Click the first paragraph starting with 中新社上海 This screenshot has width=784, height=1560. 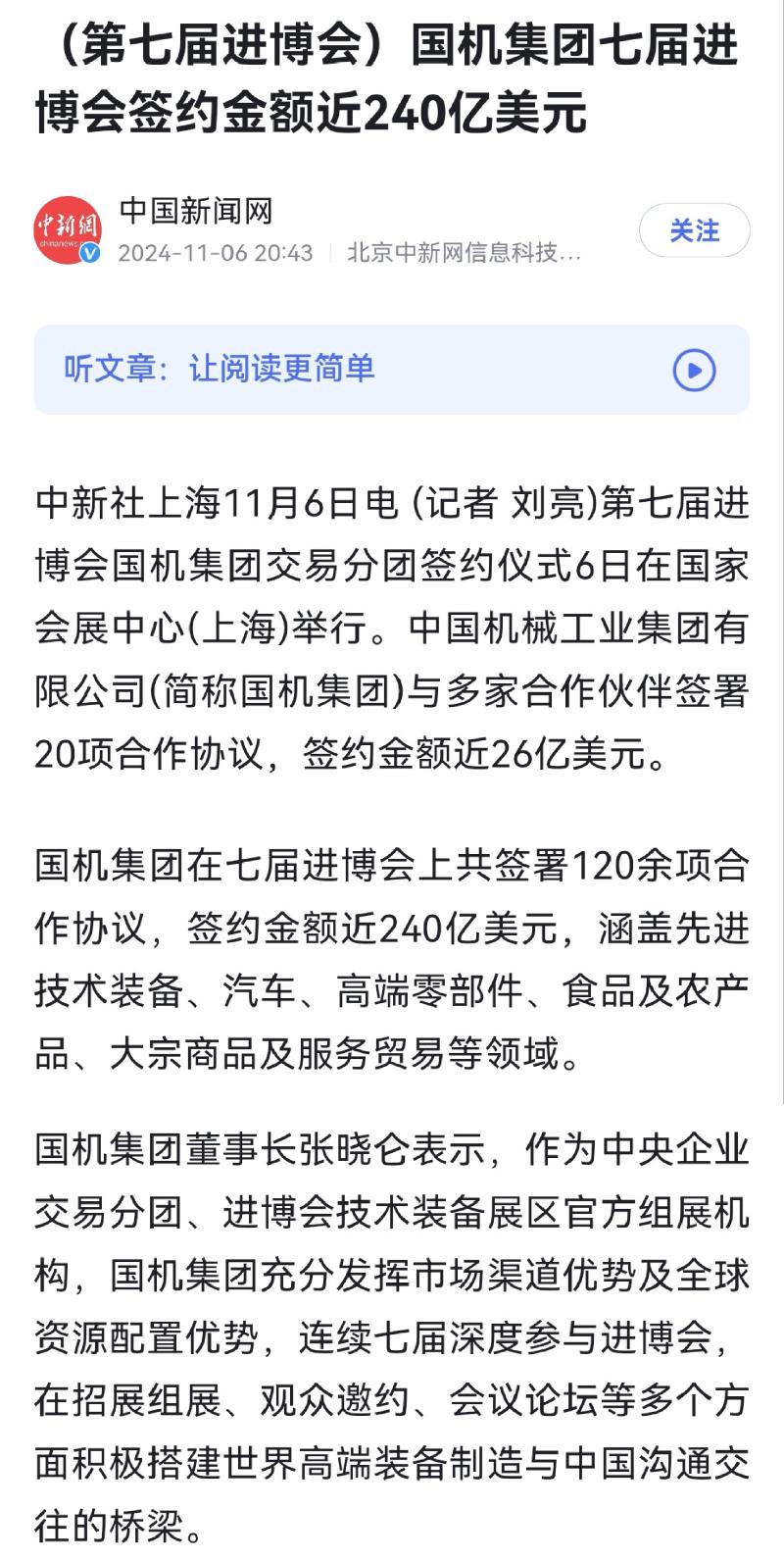392,628
